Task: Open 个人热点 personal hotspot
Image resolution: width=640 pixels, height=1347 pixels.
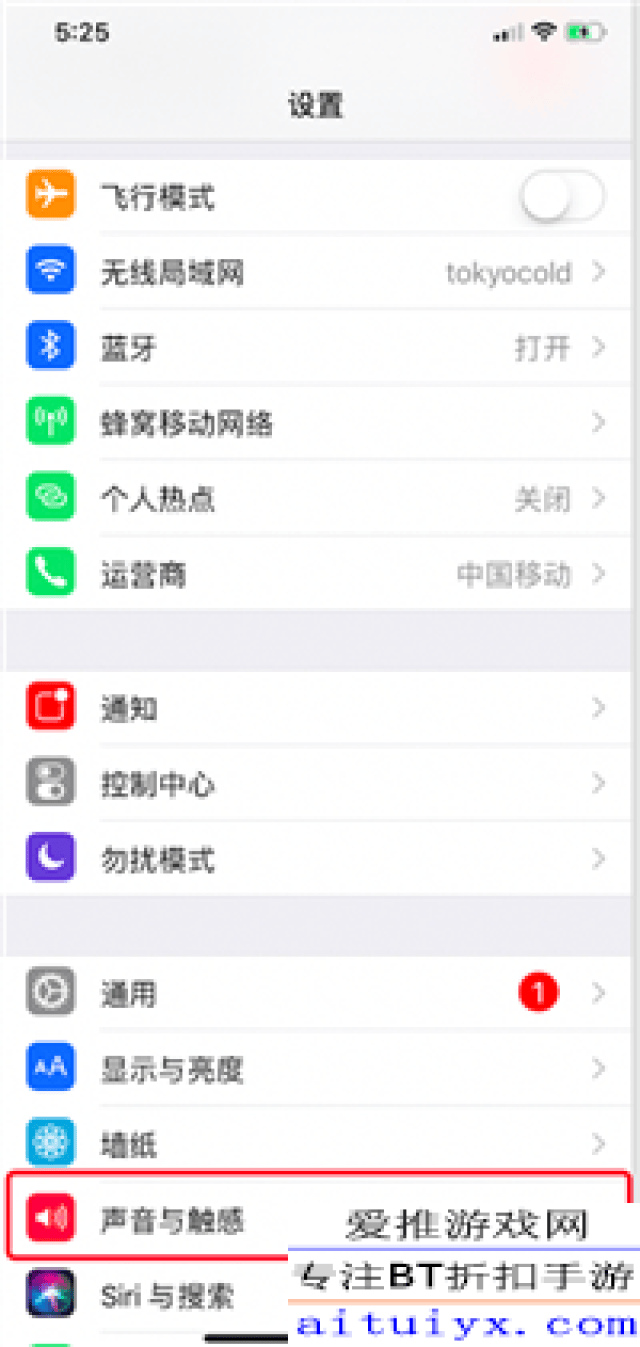Action: click(320, 498)
